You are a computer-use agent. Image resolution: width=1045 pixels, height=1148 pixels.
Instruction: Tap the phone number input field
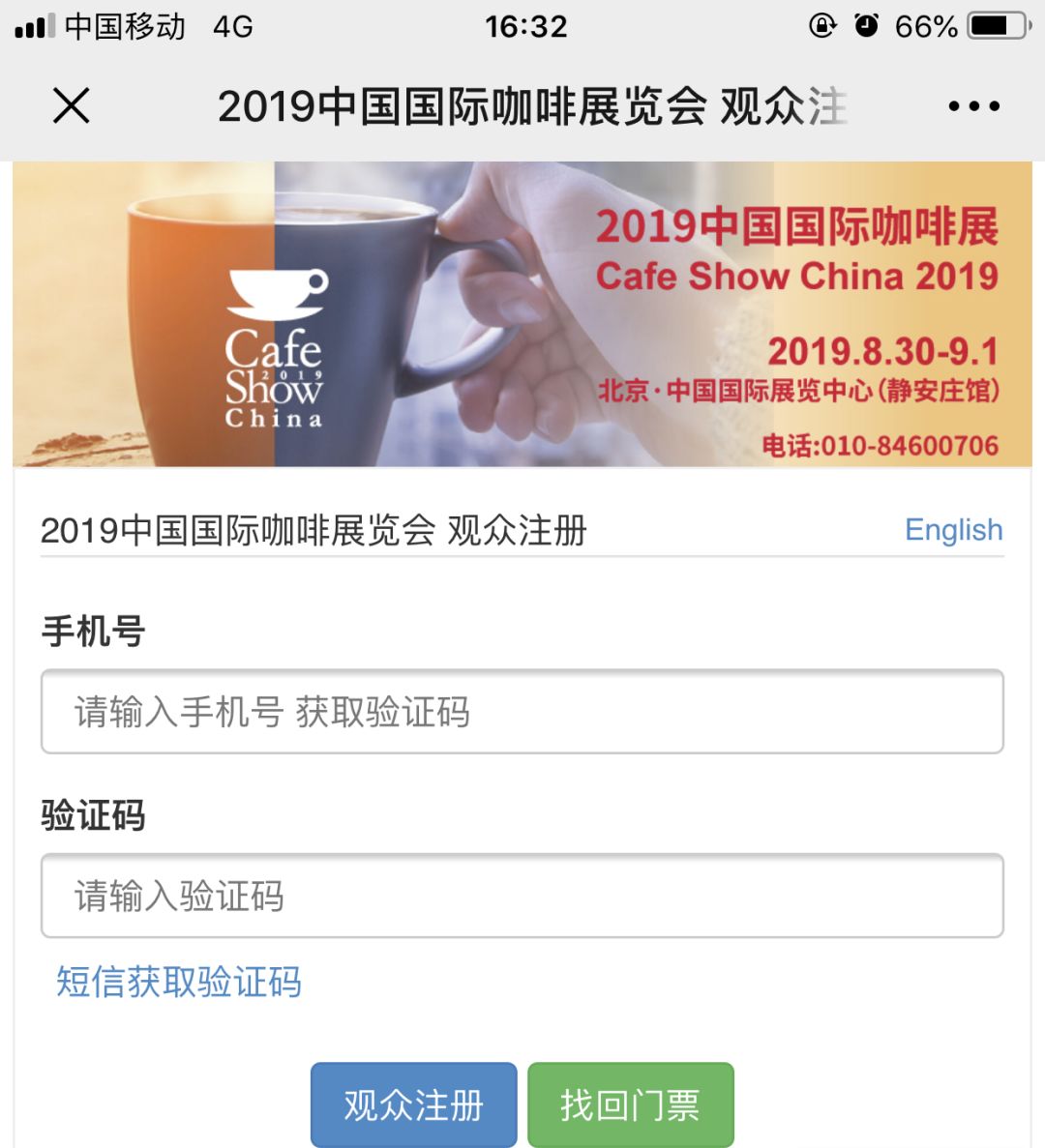(x=522, y=712)
